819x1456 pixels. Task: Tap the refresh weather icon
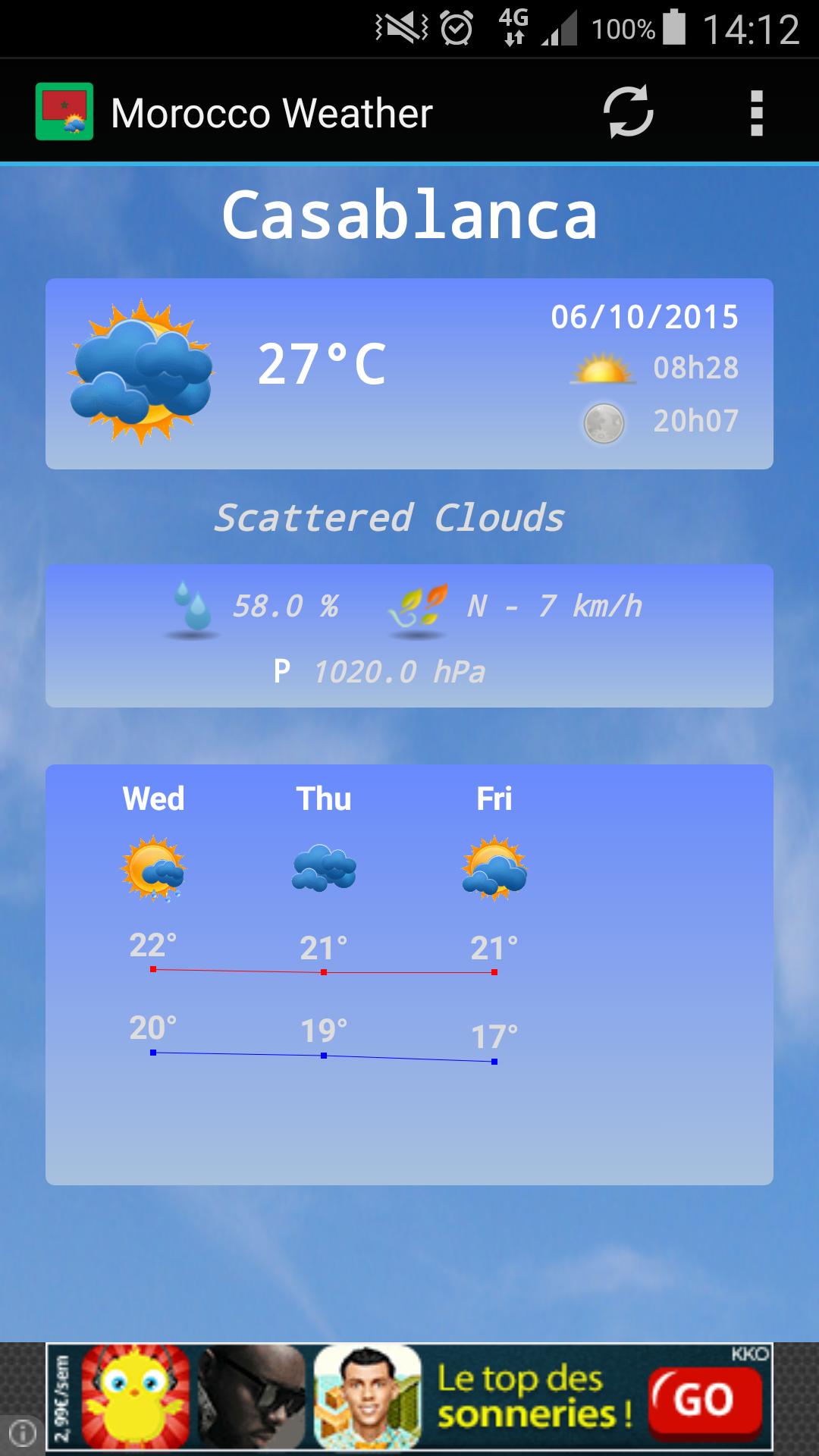tap(627, 112)
